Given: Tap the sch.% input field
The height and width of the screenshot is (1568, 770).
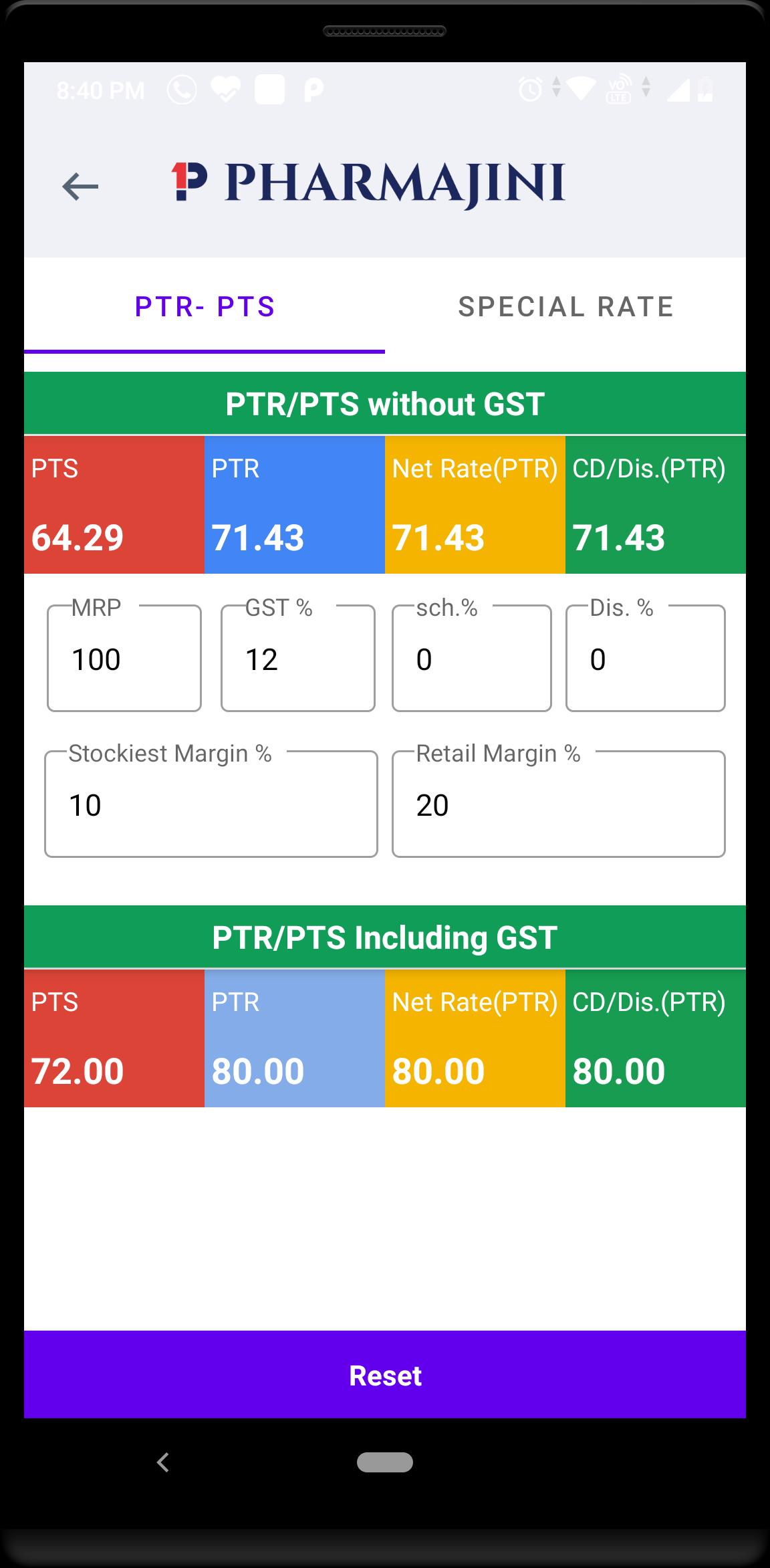Looking at the screenshot, I should pos(471,659).
